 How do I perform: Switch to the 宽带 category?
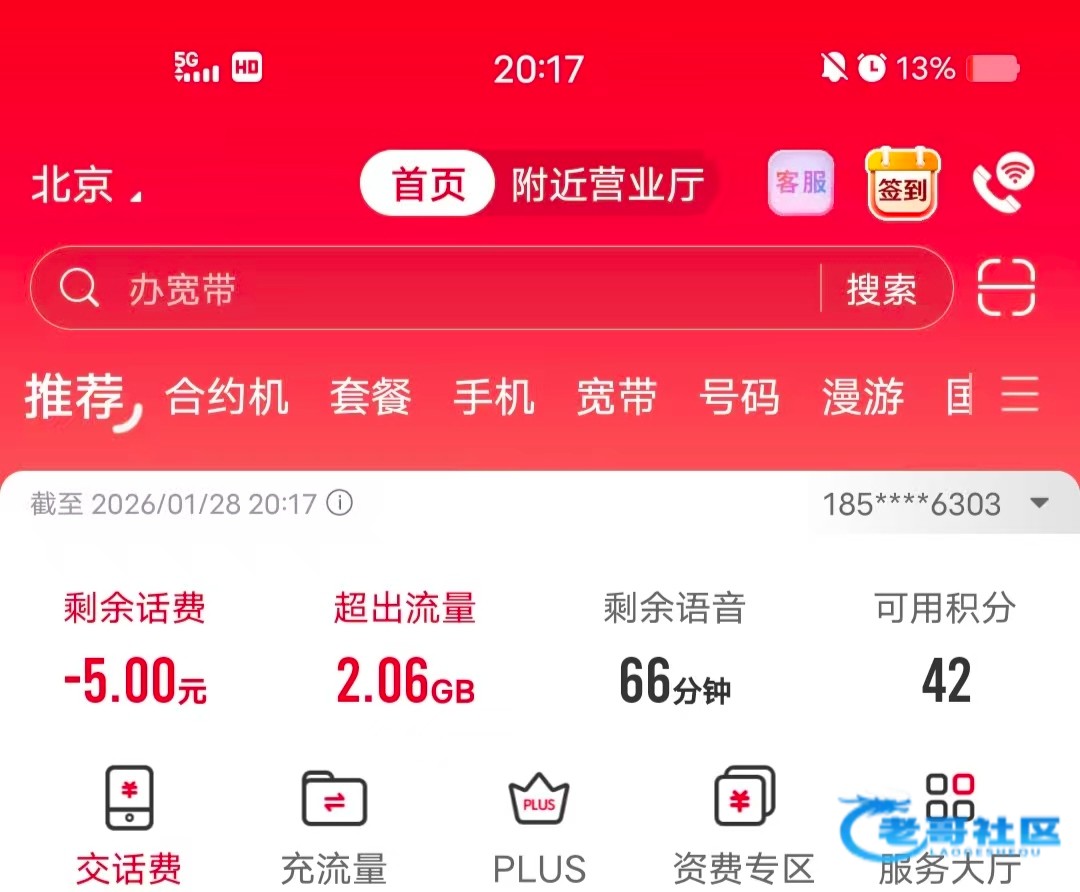616,397
